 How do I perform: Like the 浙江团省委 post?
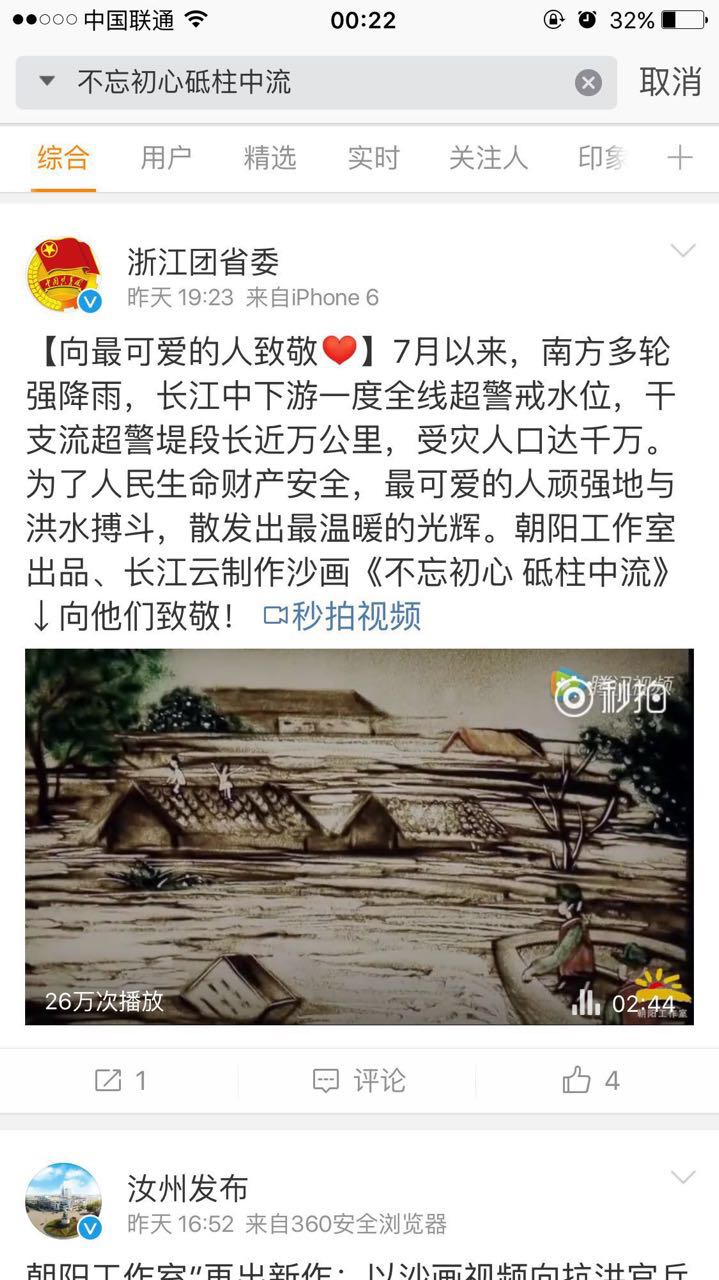coord(591,1080)
